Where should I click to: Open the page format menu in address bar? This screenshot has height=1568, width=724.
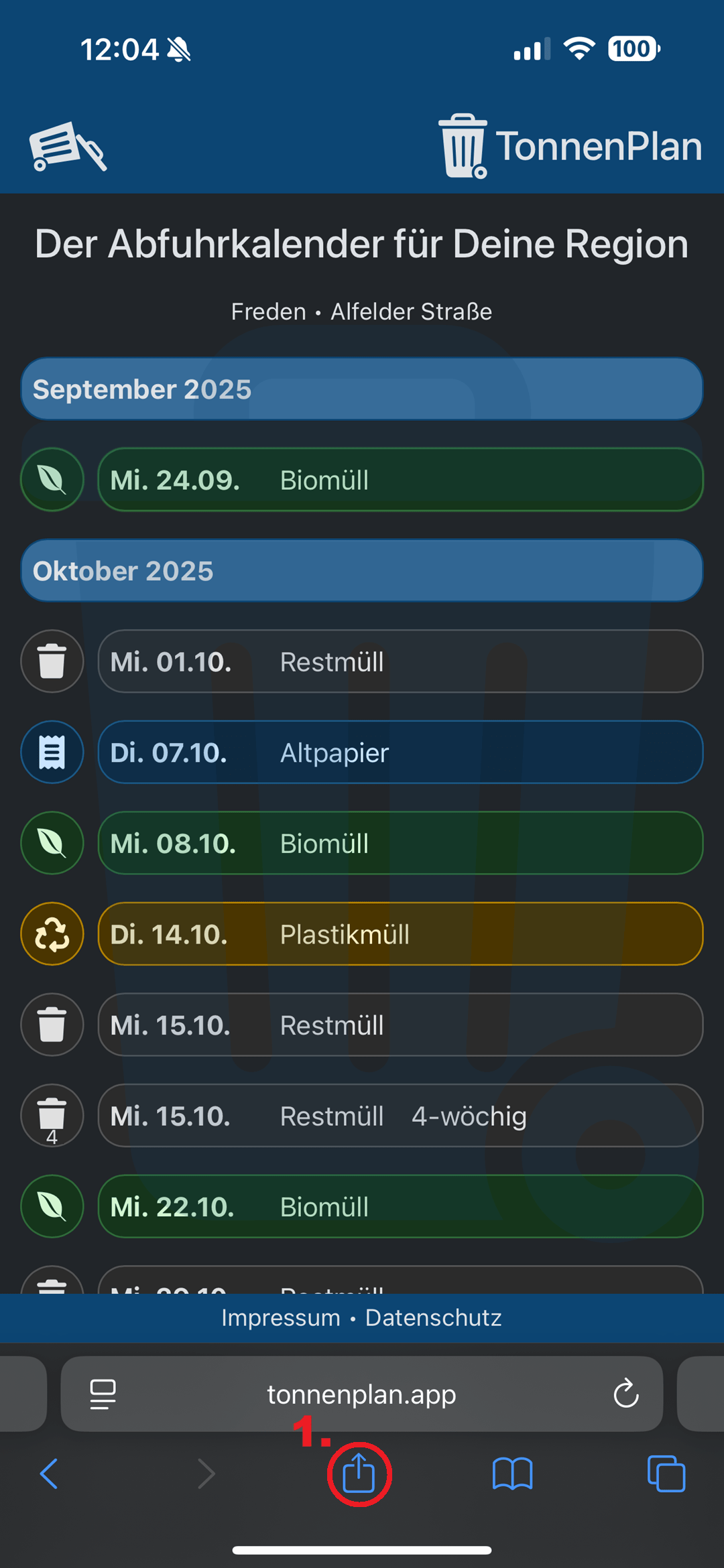click(x=103, y=1394)
